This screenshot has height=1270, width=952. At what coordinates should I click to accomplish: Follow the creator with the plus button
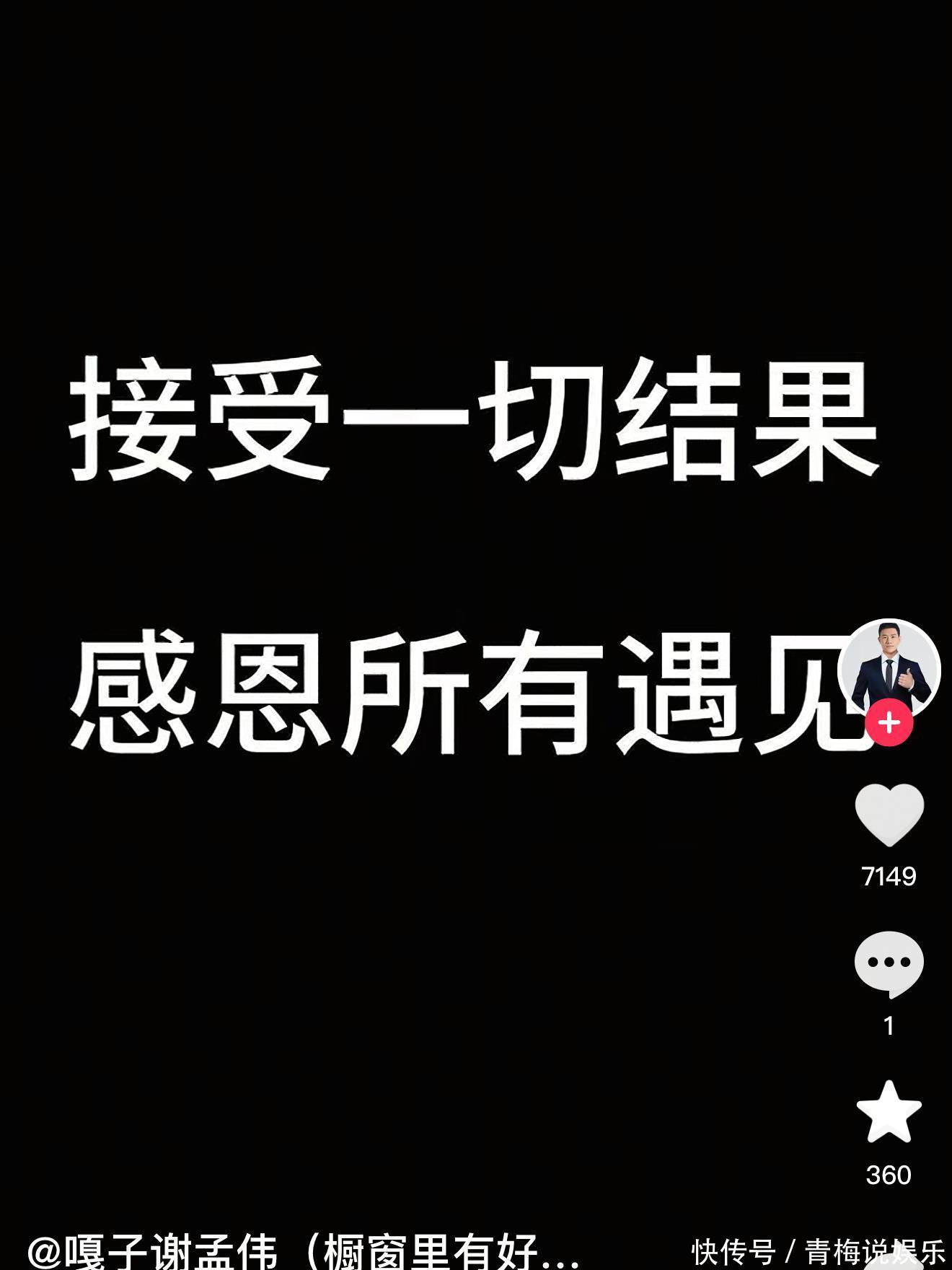click(889, 722)
